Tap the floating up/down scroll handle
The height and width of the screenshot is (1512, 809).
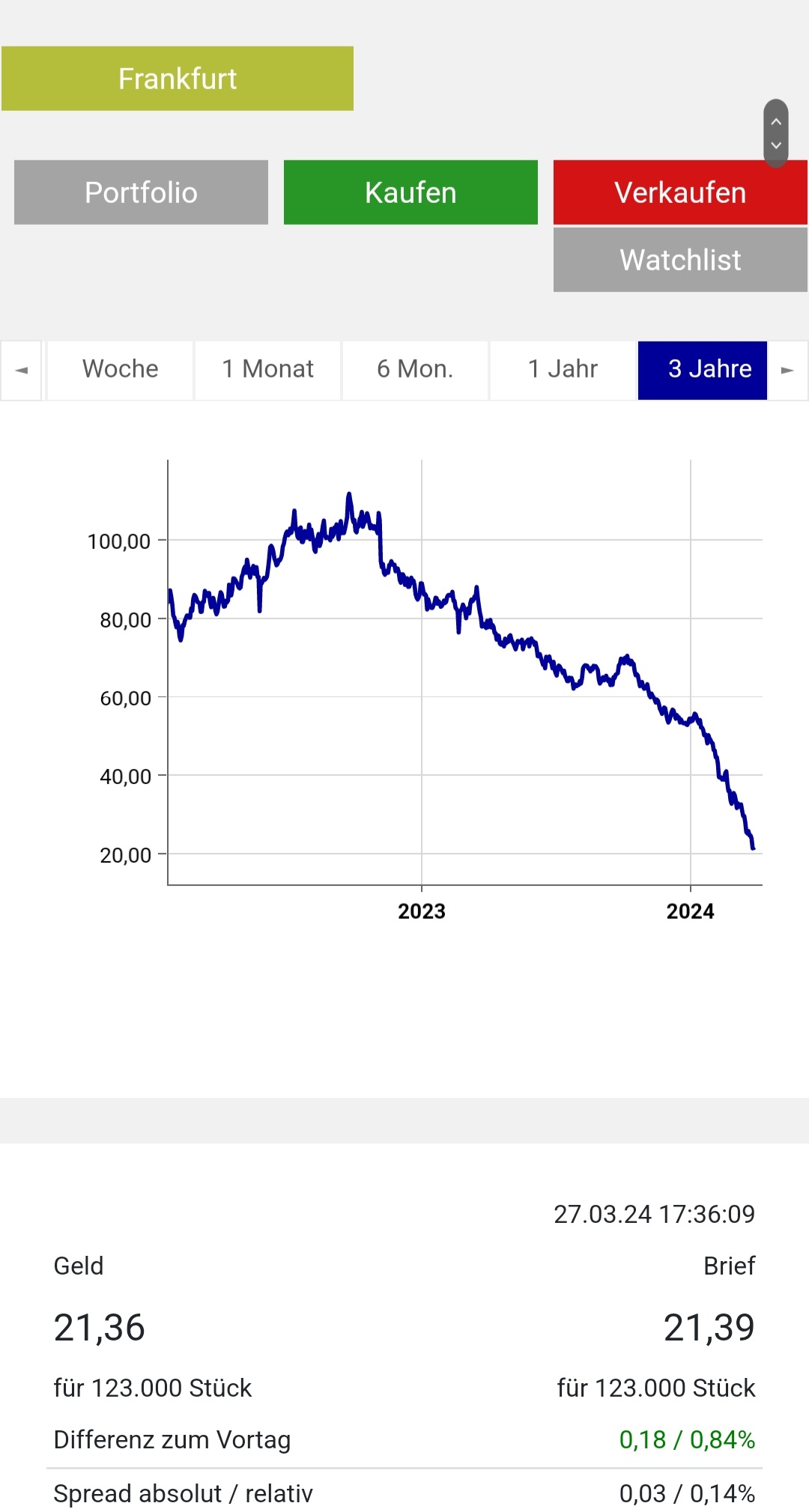click(x=776, y=133)
